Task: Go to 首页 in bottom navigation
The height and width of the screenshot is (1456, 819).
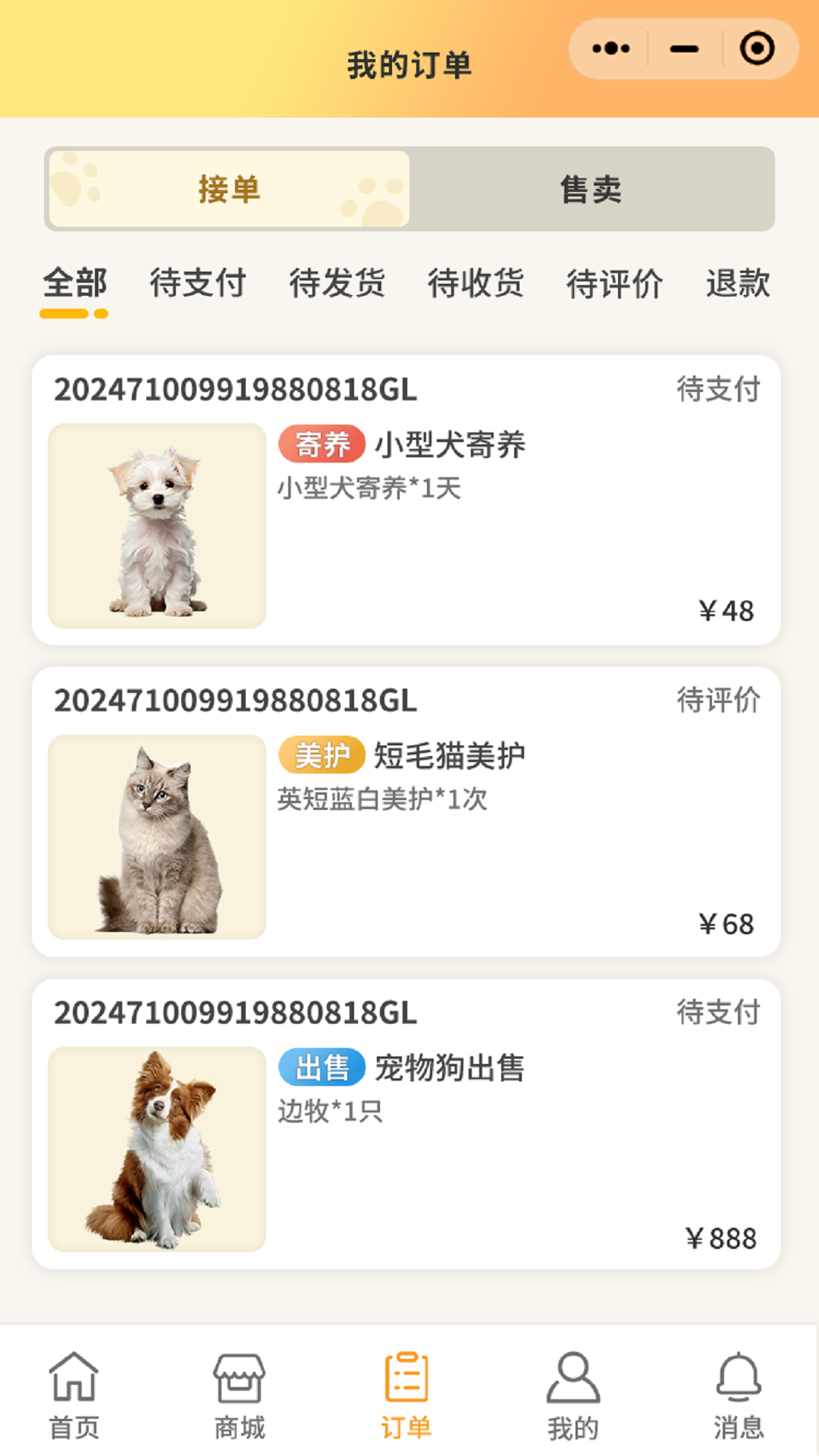Action: click(74, 1394)
